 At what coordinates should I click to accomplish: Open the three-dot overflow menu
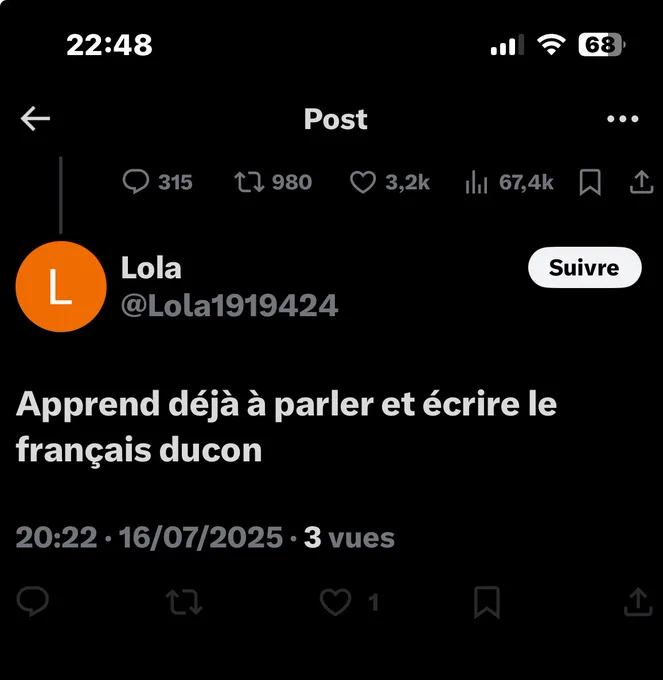point(622,119)
